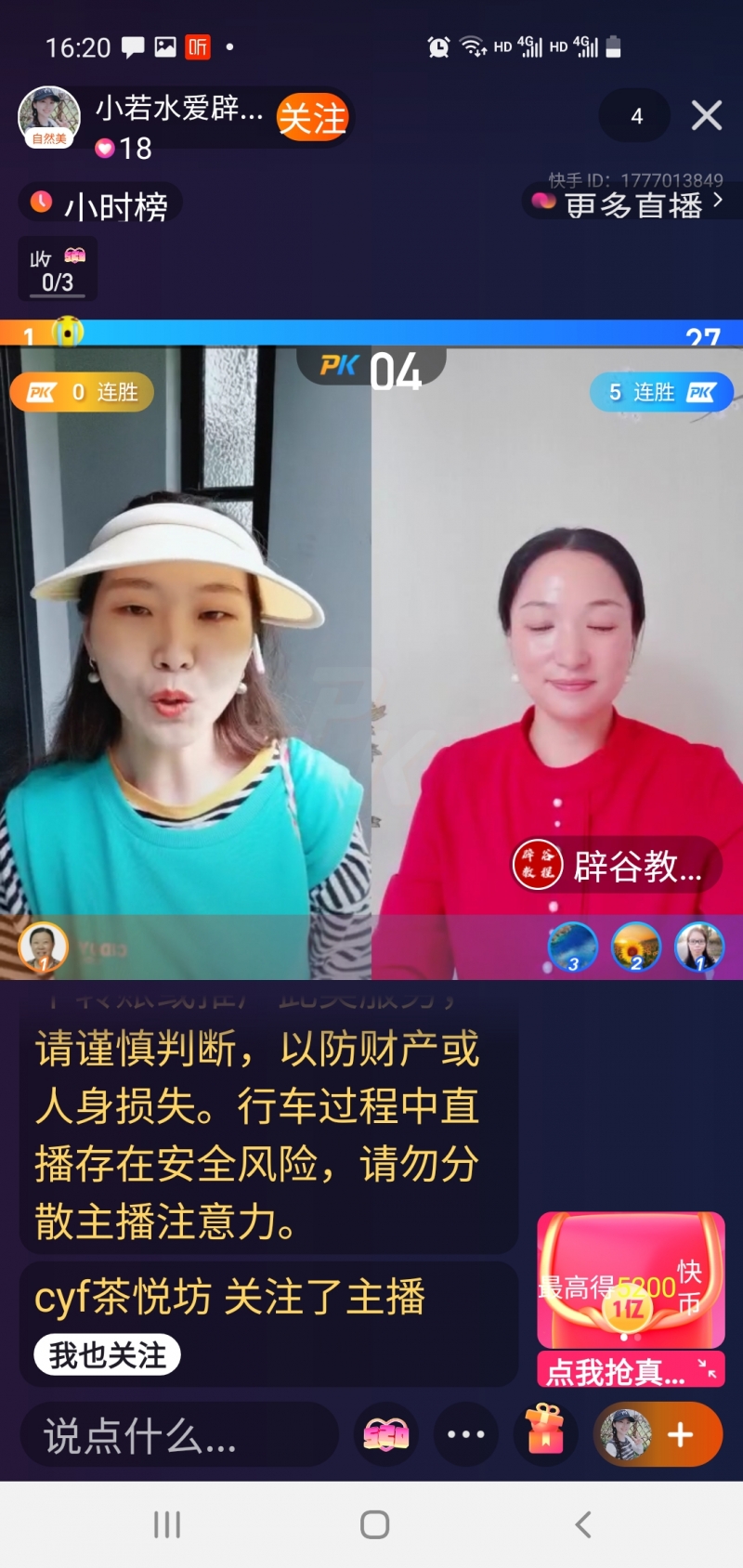Image resolution: width=743 pixels, height=1568 pixels.
Task: Open the 说点什么 comment field
Action: 176,1436
